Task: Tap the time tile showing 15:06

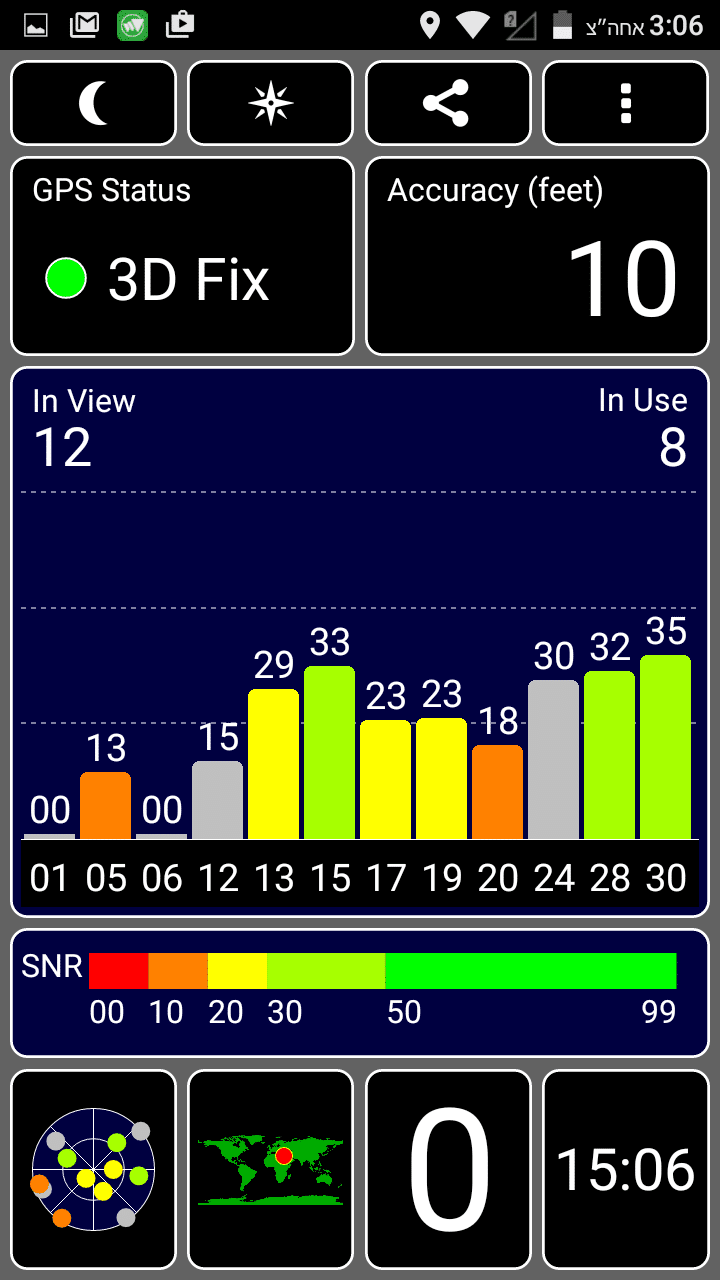Action: (x=626, y=1168)
